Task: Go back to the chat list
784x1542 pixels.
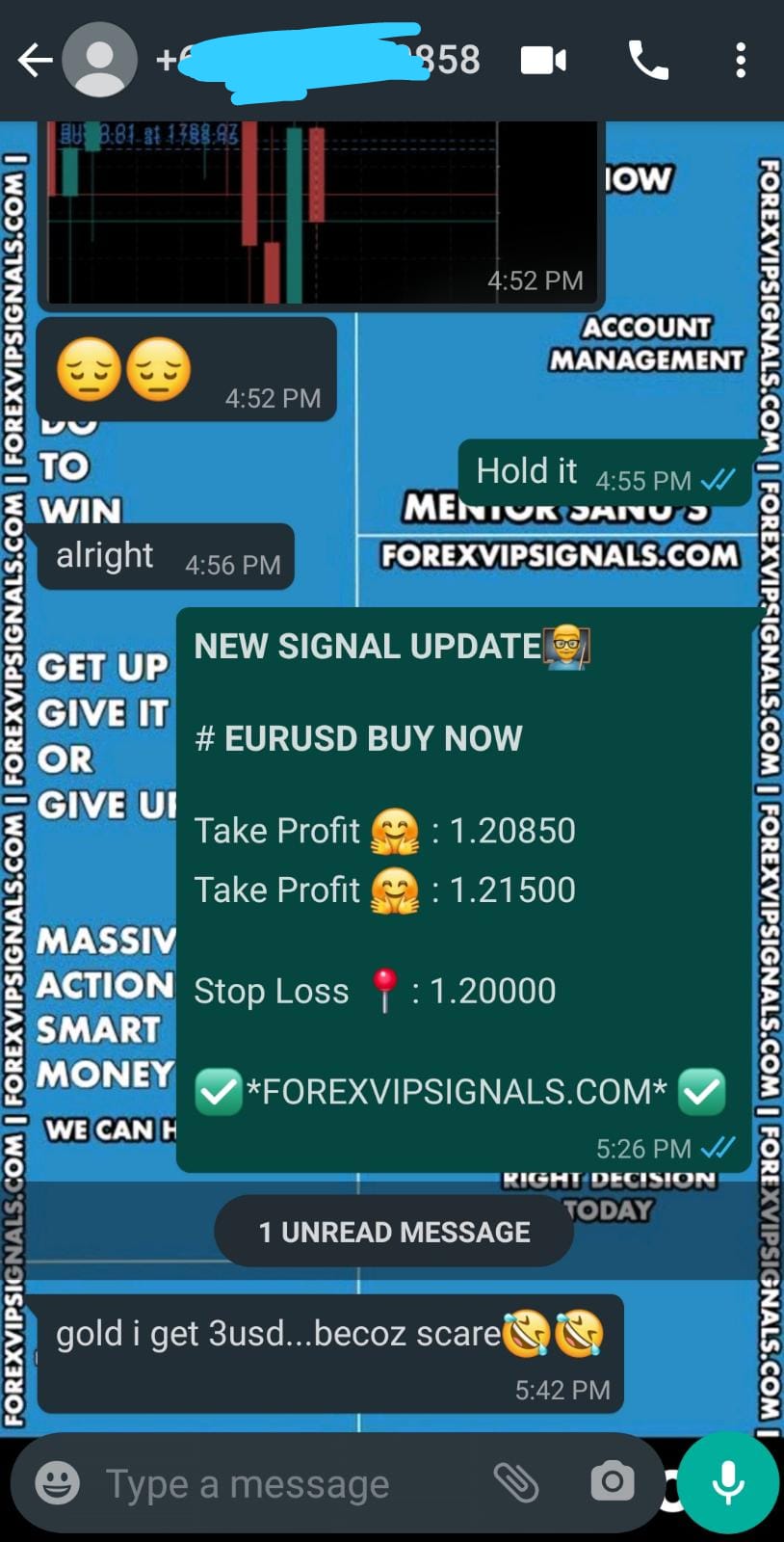Action: pos(35,61)
